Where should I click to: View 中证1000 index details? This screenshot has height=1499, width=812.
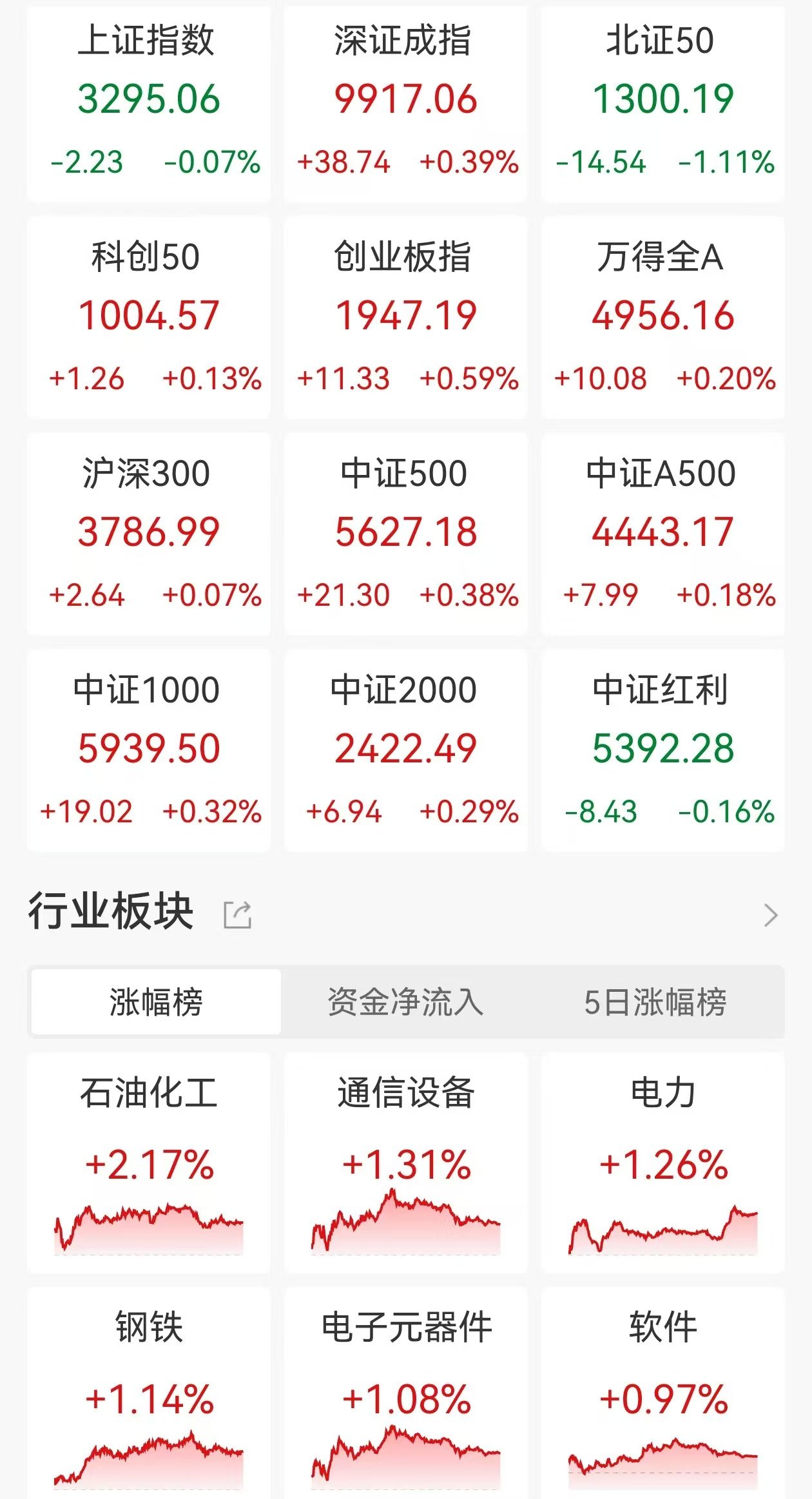pos(150,748)
